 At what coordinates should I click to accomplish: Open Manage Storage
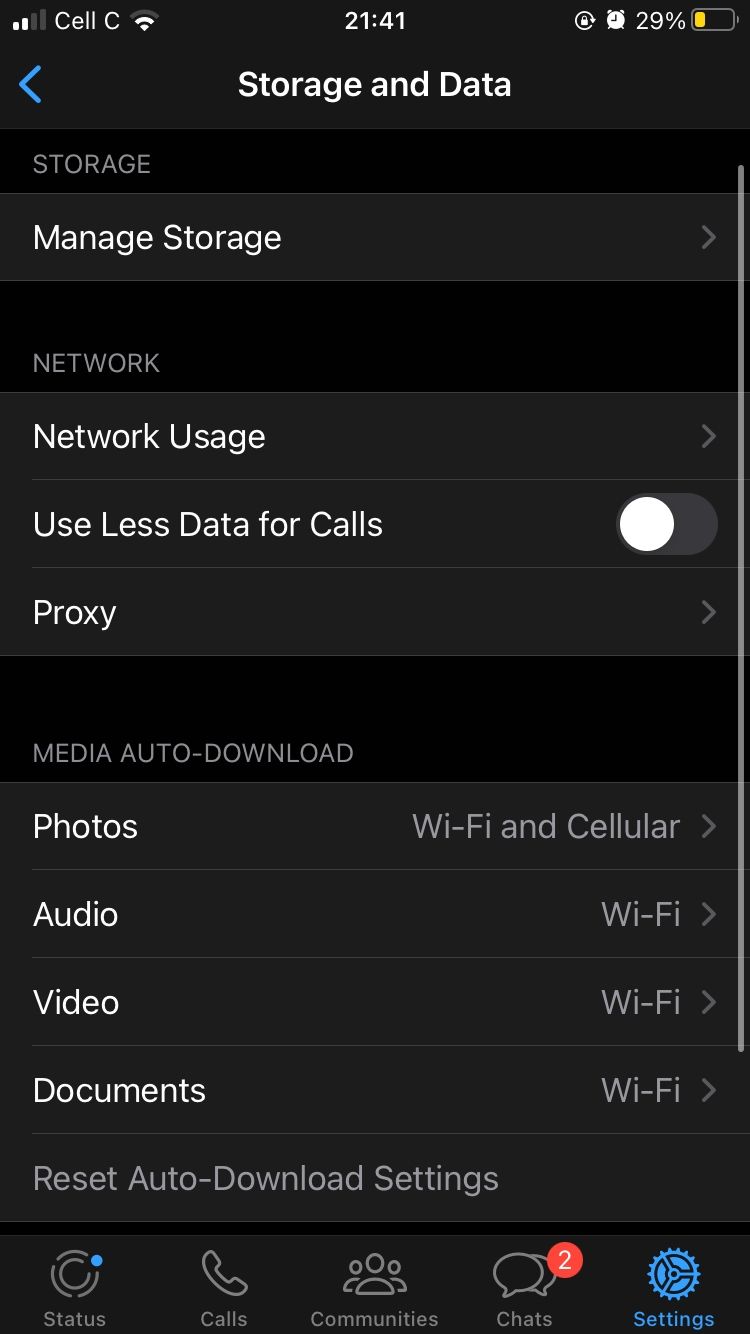point(375,238)
